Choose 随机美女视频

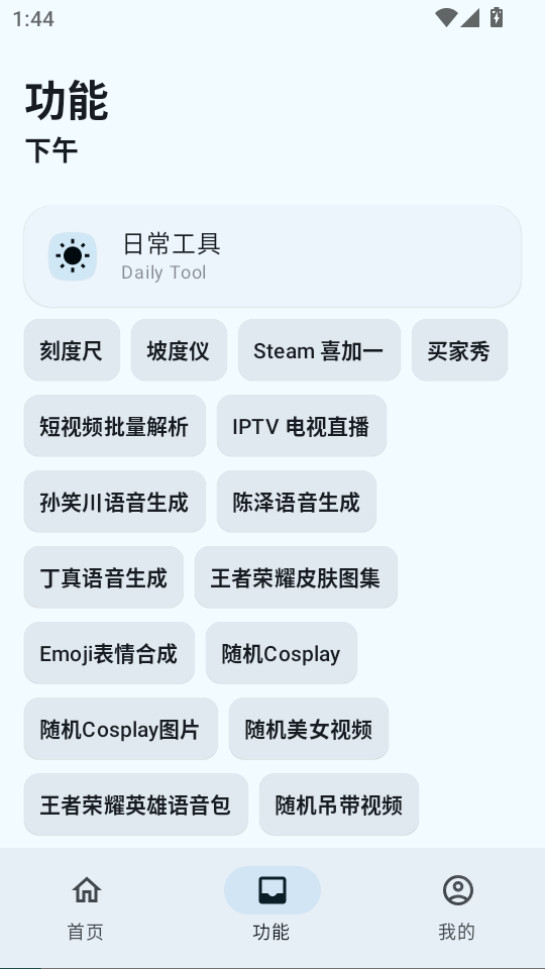[308, 729]
